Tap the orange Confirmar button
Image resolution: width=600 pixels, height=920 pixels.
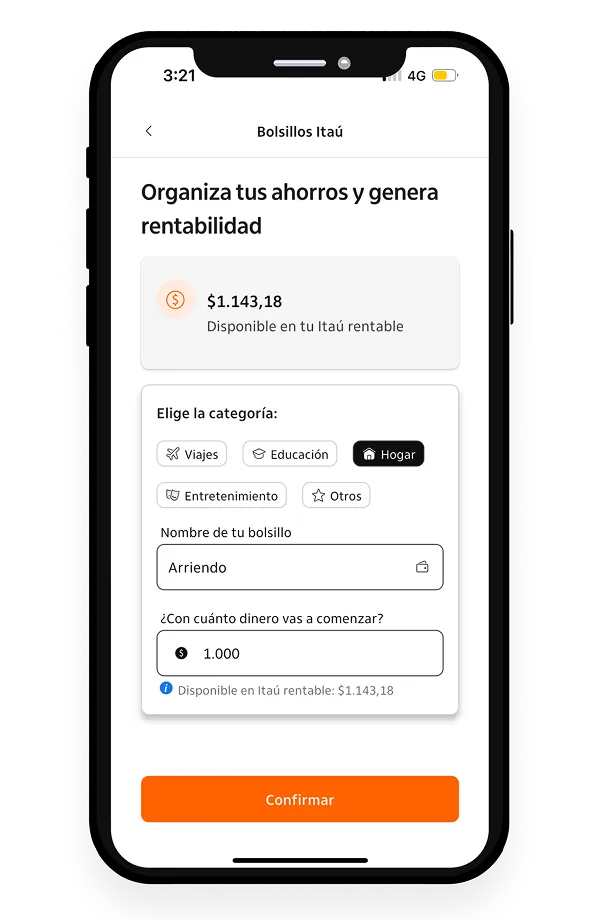[299, 799]
